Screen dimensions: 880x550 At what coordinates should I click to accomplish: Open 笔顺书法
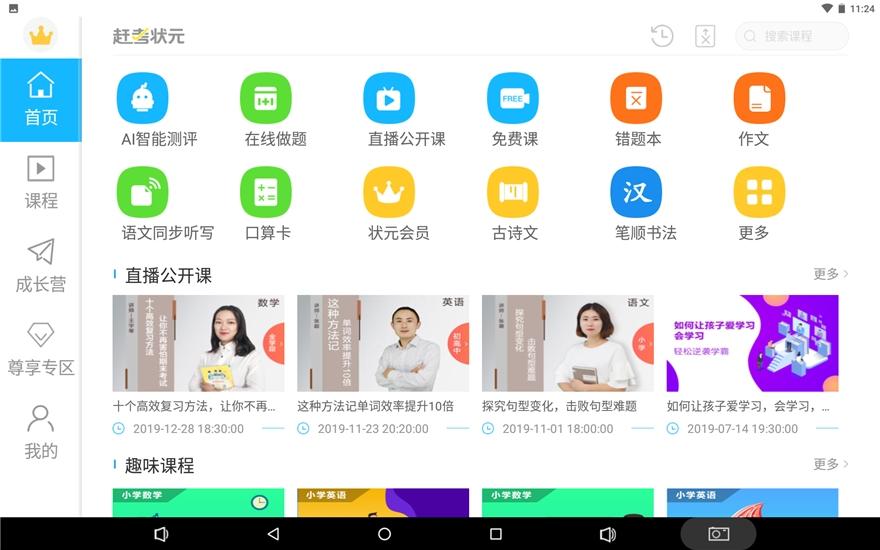[636, 193]
